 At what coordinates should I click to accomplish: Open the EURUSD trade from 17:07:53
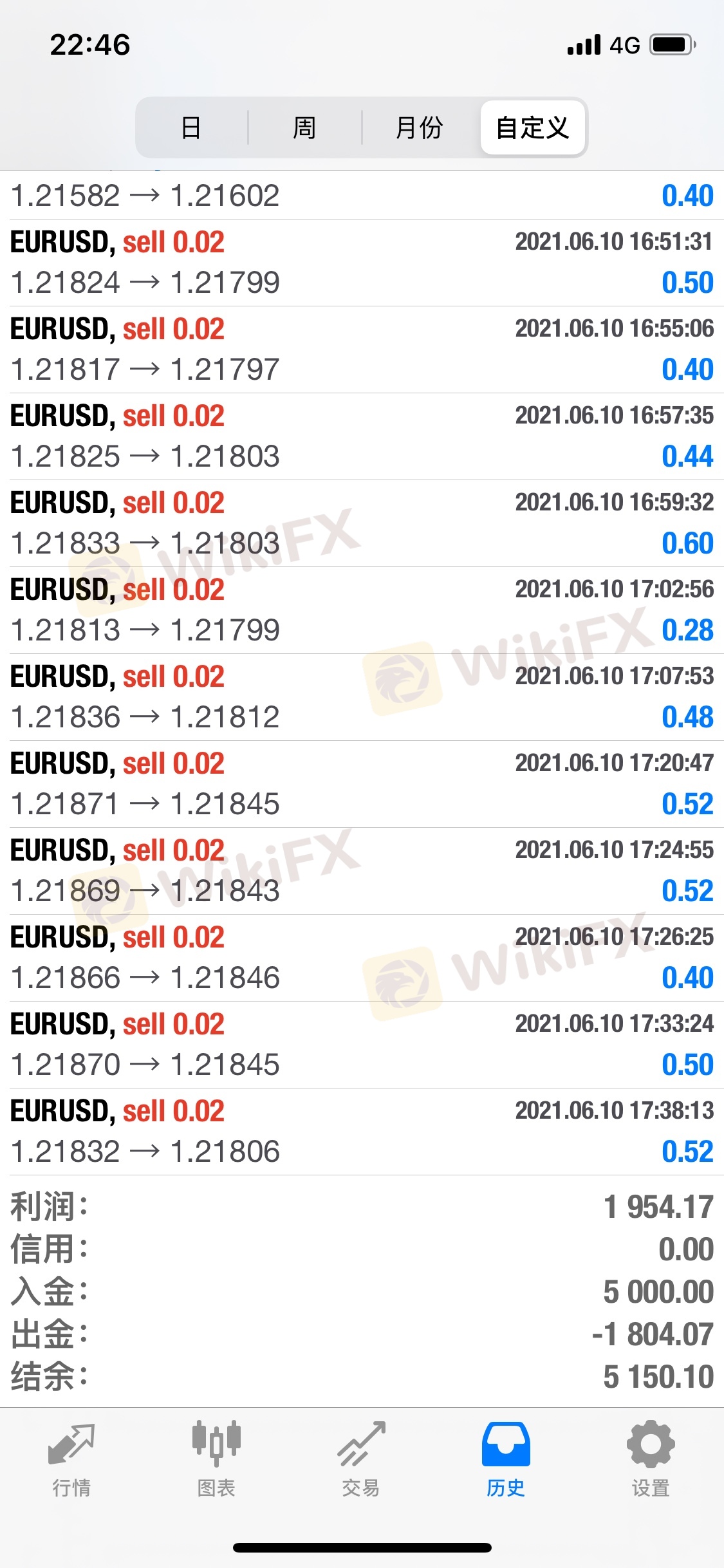point(362,697)
